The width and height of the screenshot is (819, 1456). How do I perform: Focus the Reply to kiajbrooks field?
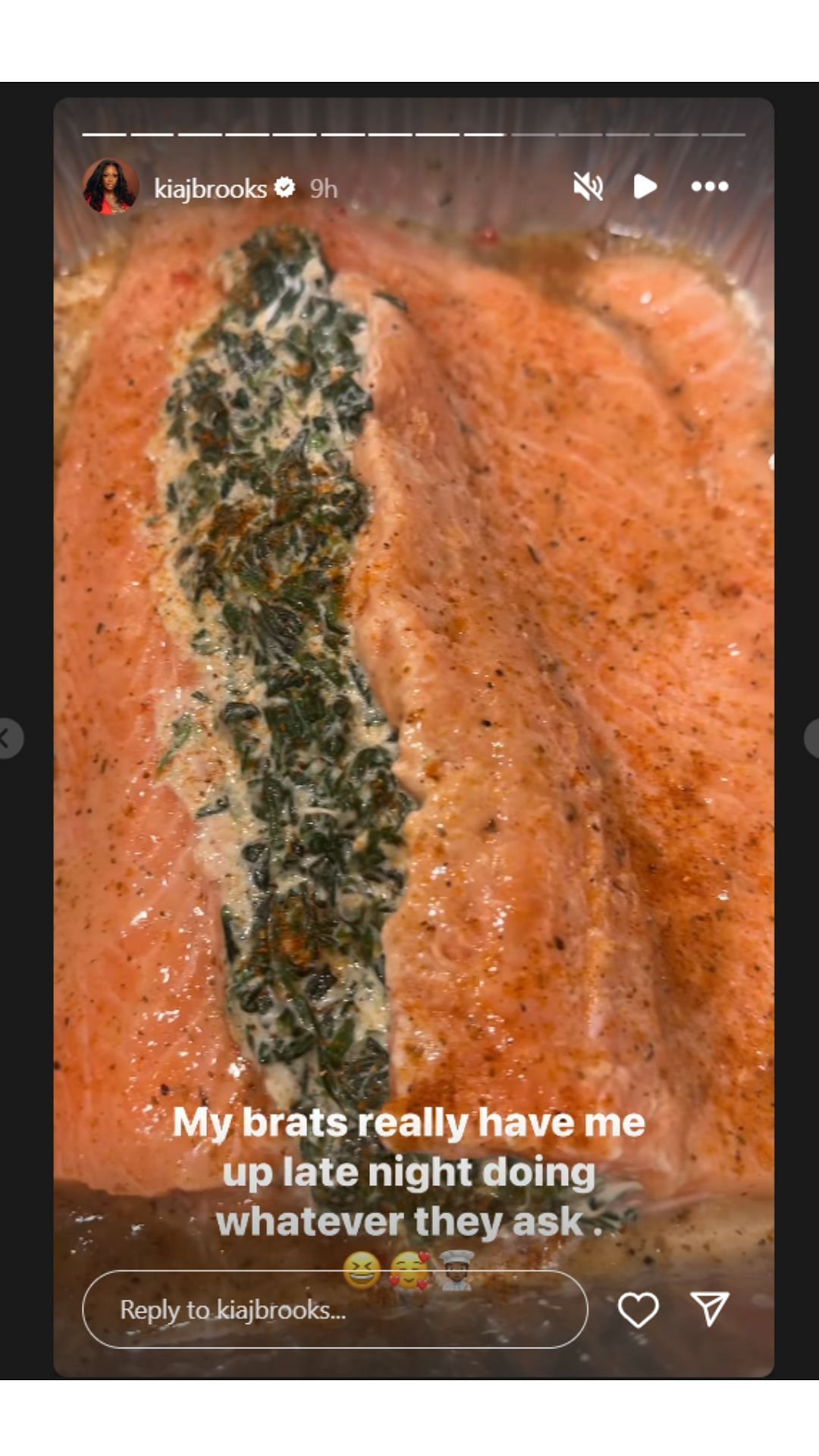coord(334,1310)
